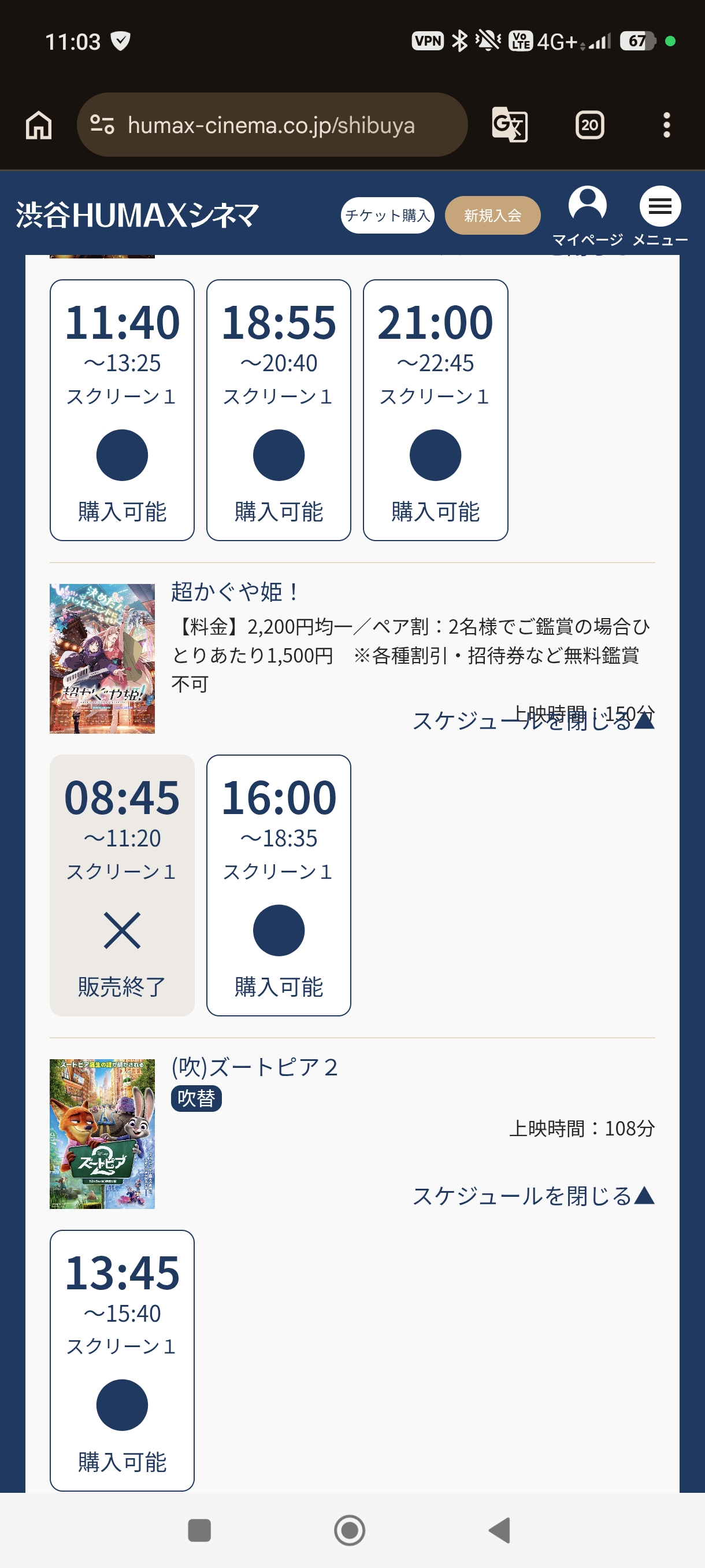Tap the 新規入会 sign-up button
This screenshot has width=705, height=1568.
pos(492,216)
